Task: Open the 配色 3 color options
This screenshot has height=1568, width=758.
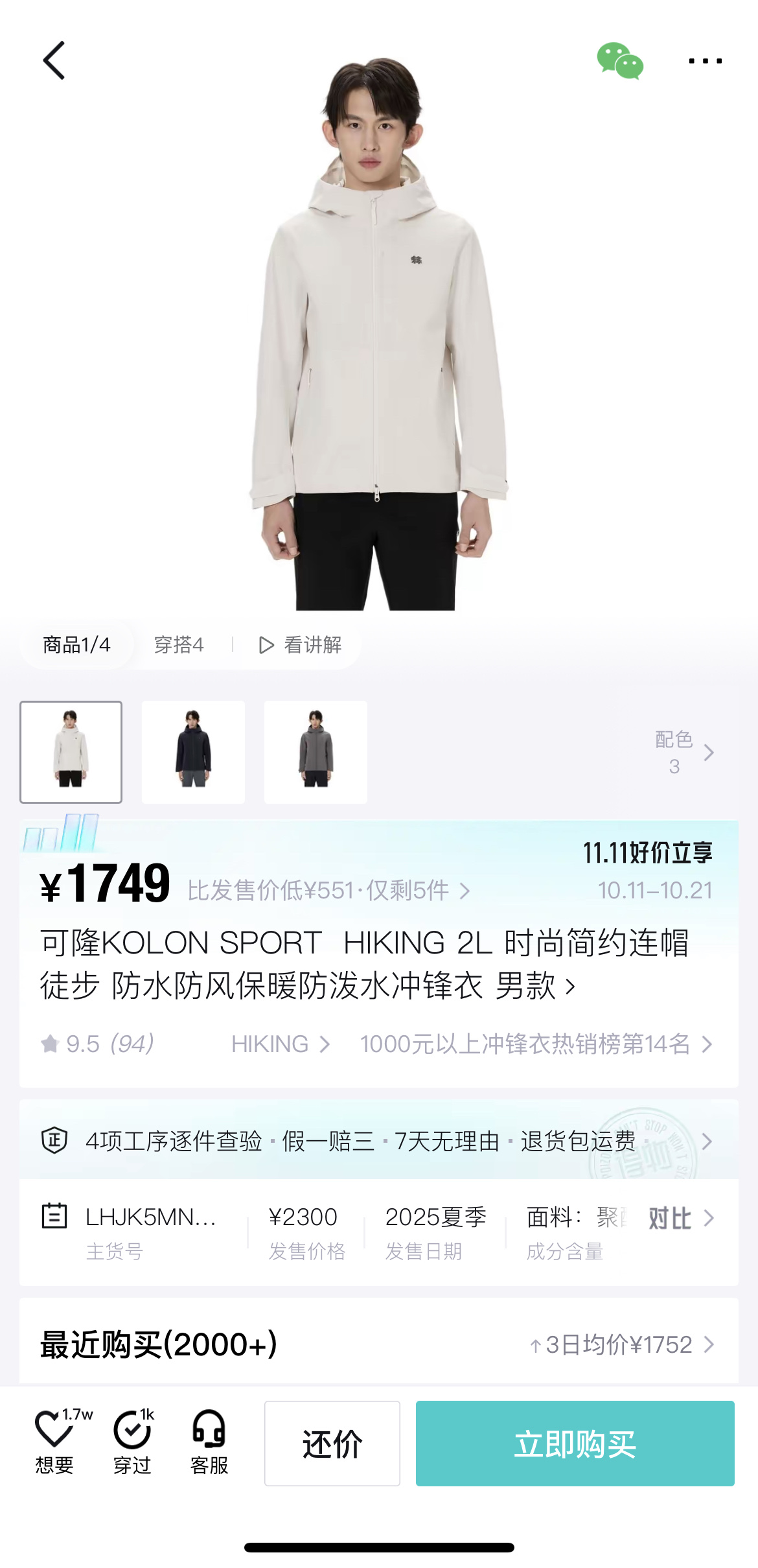Action: coord(683,753)
